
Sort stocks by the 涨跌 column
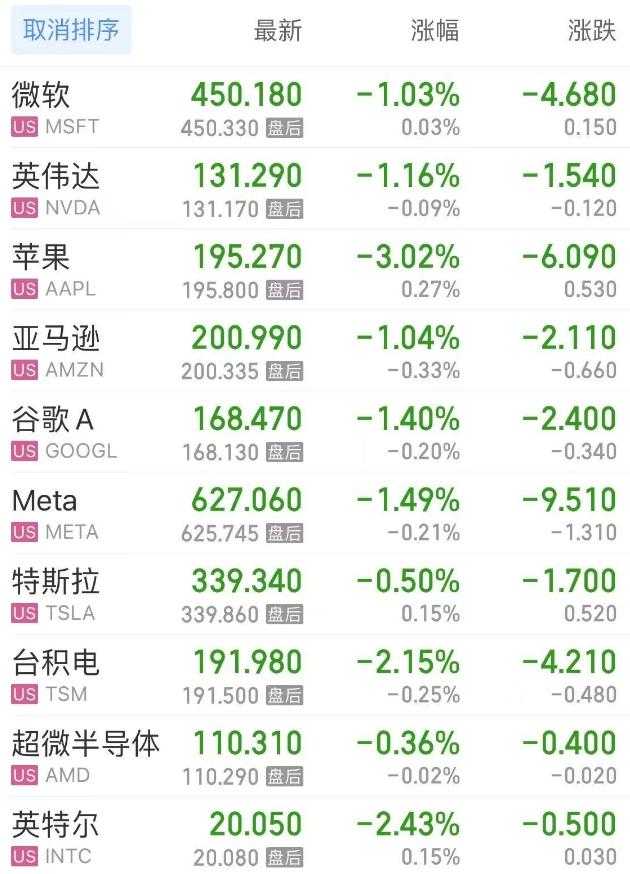coord(592,31)
